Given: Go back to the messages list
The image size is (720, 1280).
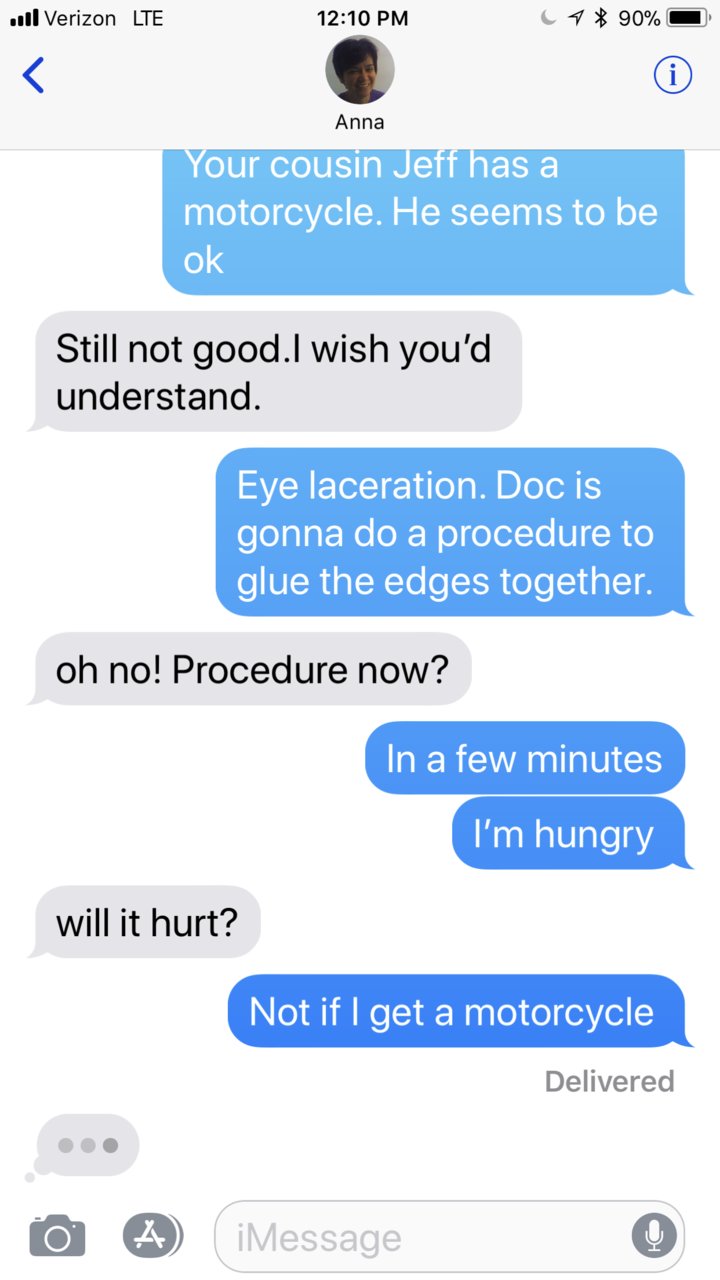Looking at the screenshot, I should 34,75.
